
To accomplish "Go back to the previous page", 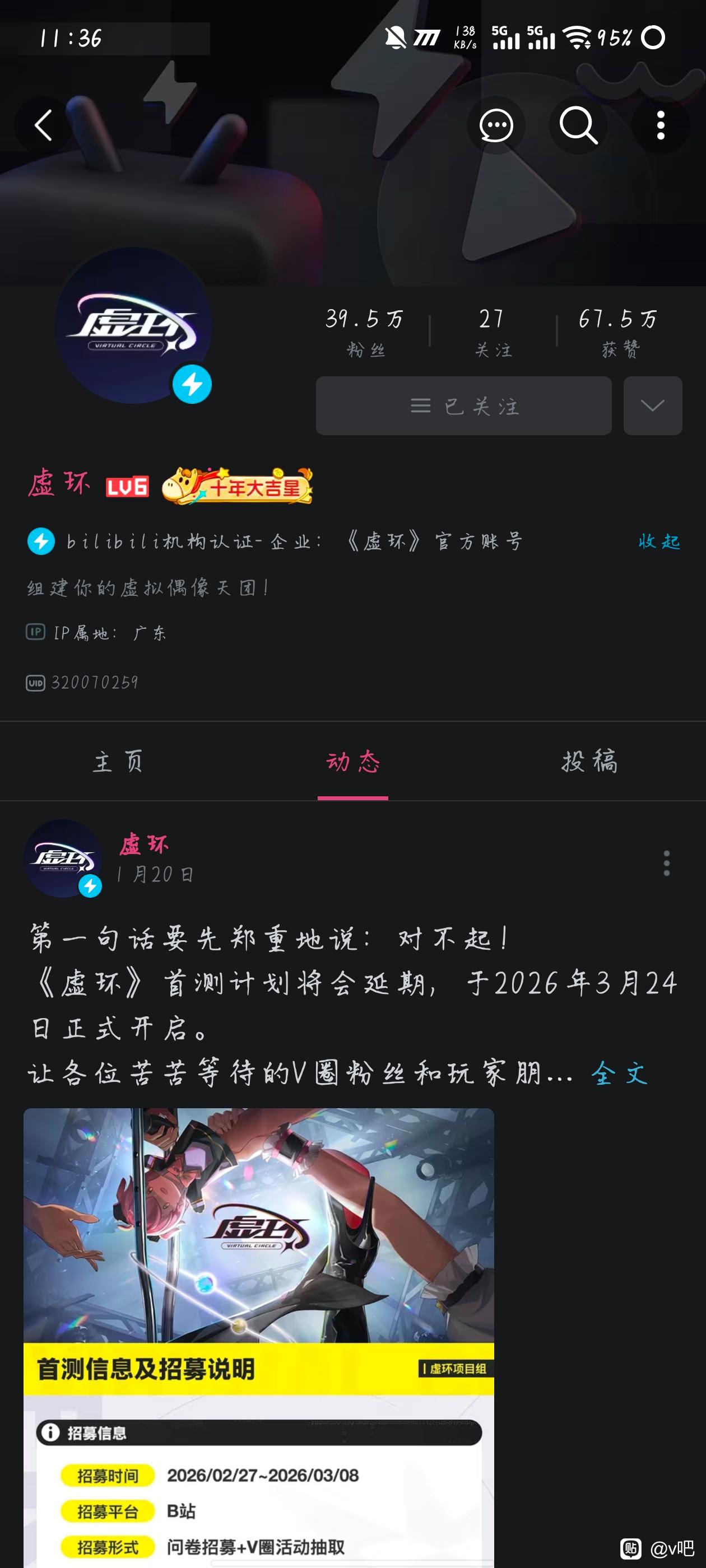I will coord(43,126).
